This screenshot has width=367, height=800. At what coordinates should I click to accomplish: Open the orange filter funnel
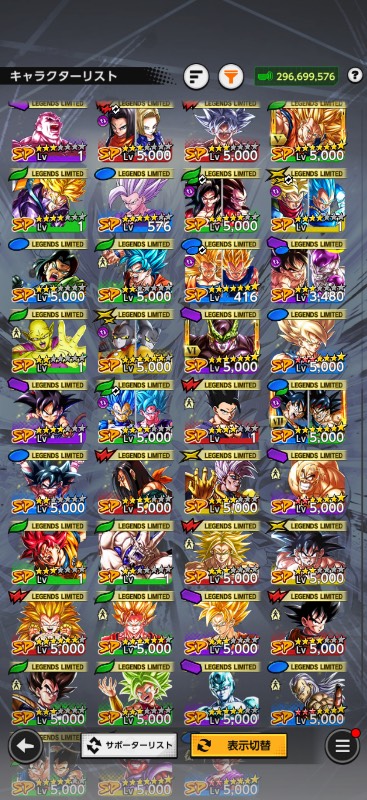[231, 77]
